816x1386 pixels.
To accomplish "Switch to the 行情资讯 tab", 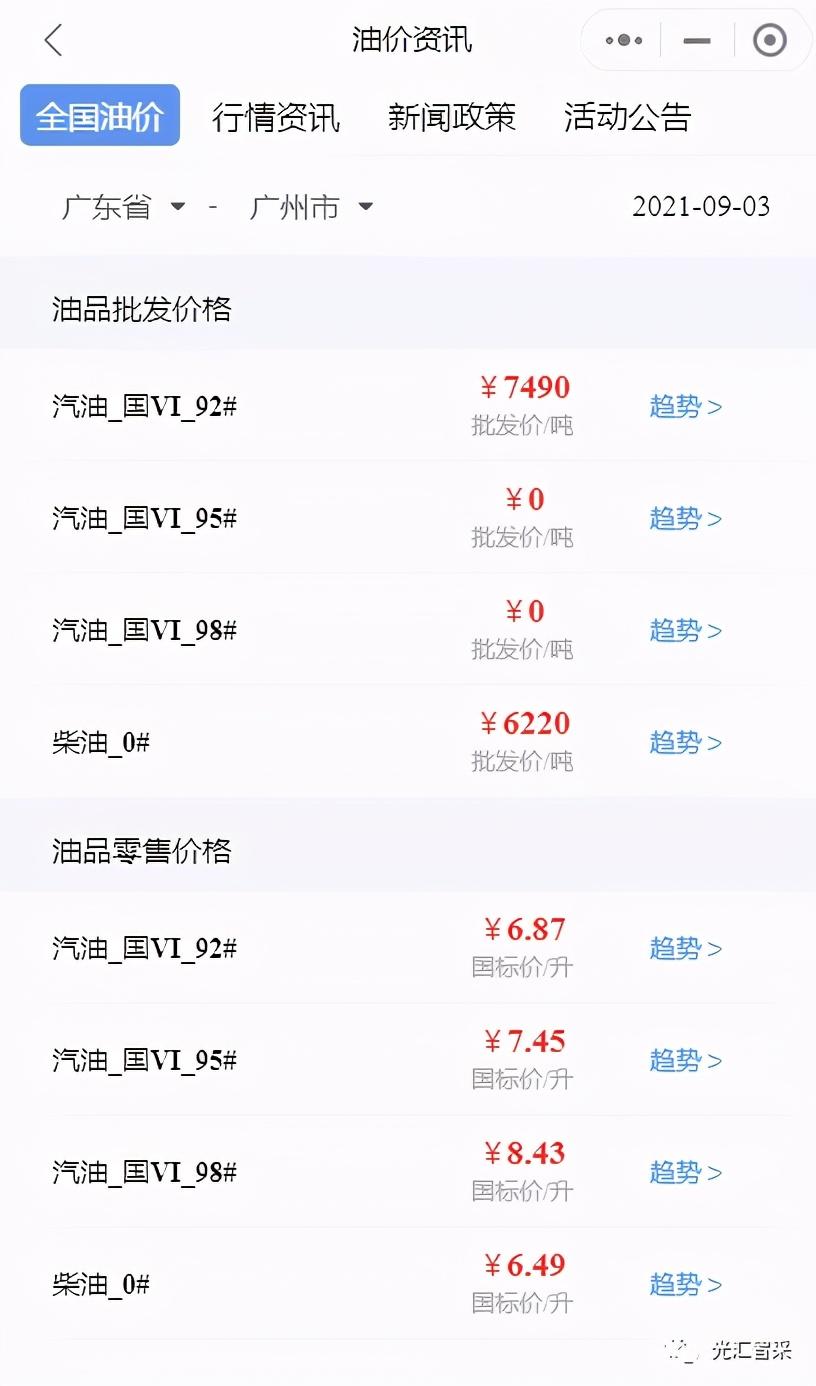I will (276, 117).
